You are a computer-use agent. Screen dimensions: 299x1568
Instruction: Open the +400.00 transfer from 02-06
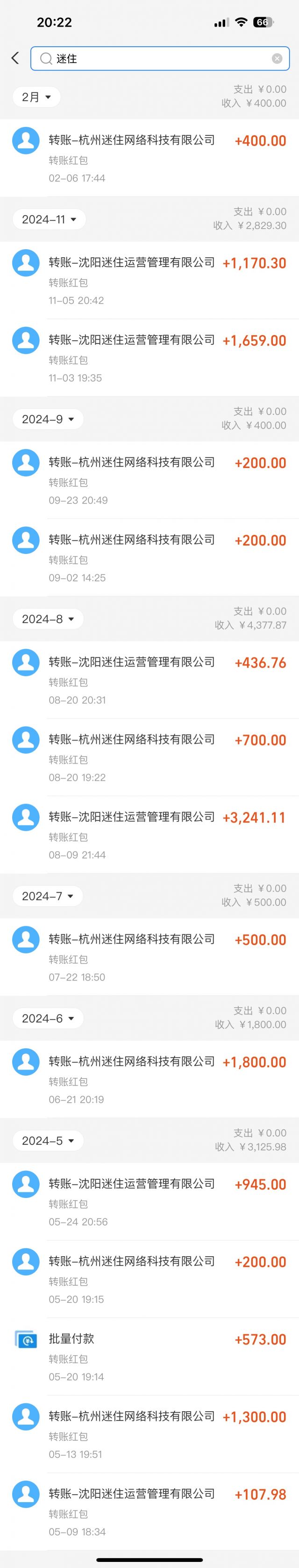pyautogui.click(x=149, y=158)
